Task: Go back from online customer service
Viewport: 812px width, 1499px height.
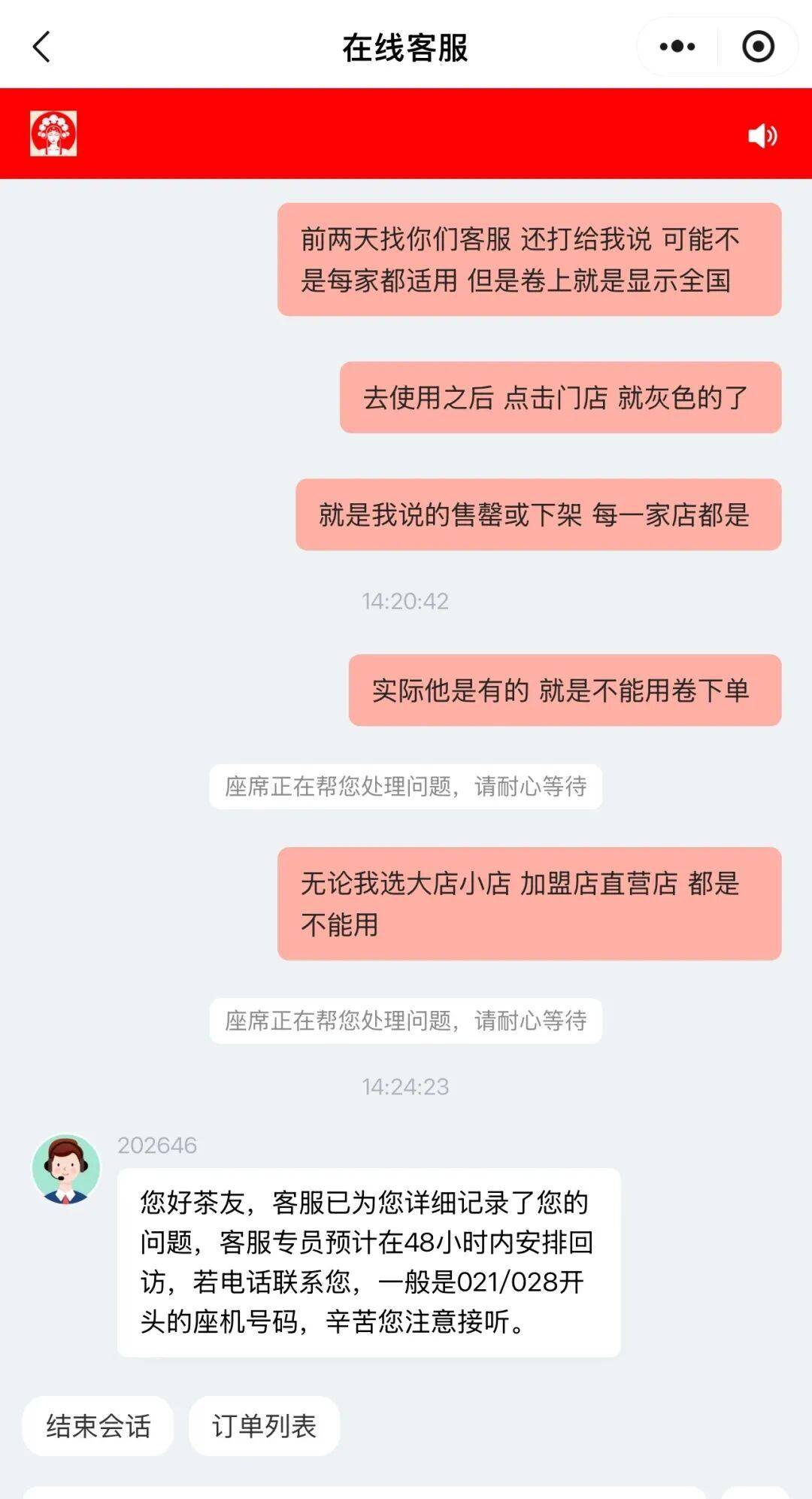Action: pos(42,47)
